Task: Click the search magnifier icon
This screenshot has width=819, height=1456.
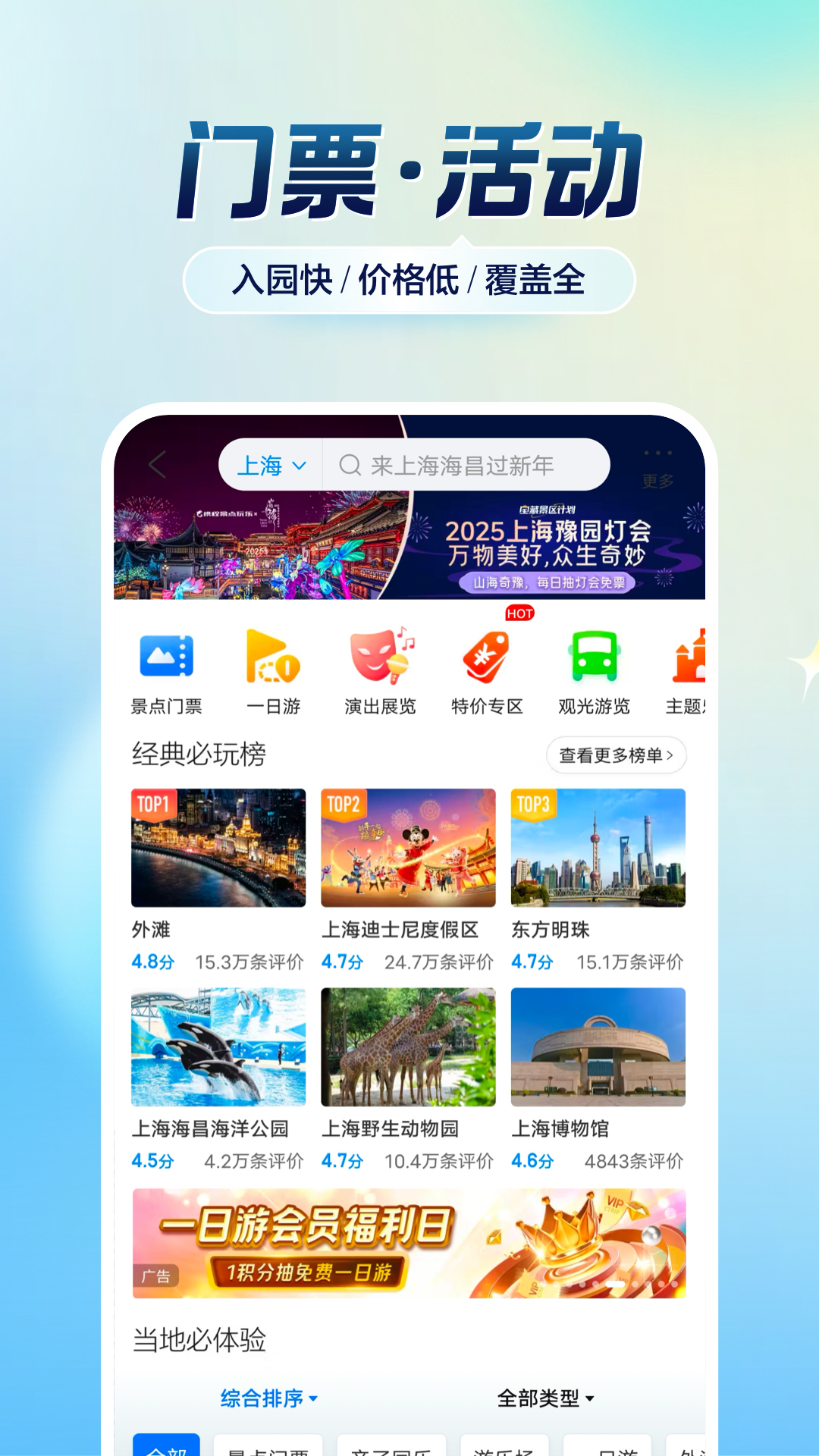Action: pos(350,464)
